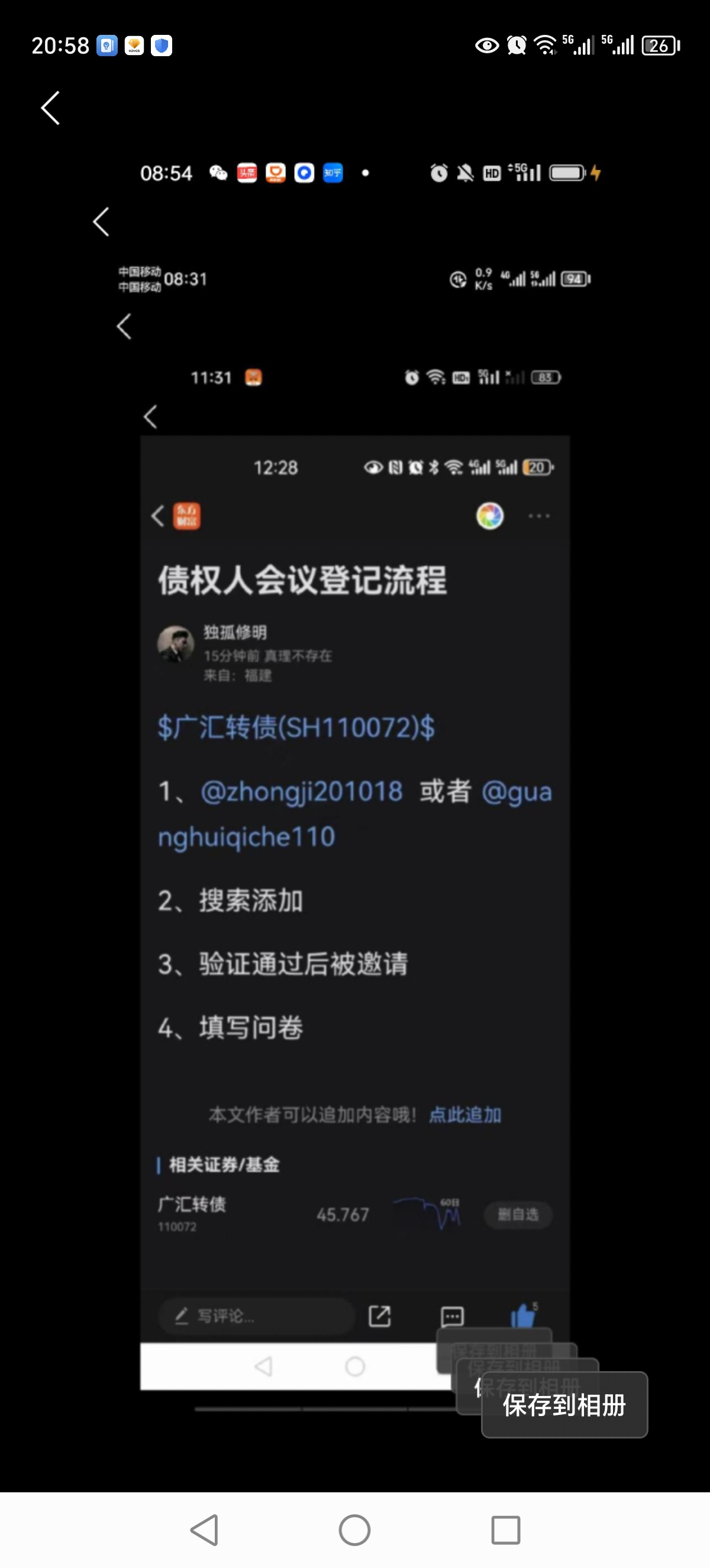The height and width of the screenshot is (1568, 710).
Task: Go back from the image viewer
Action: tap(50, 108)
